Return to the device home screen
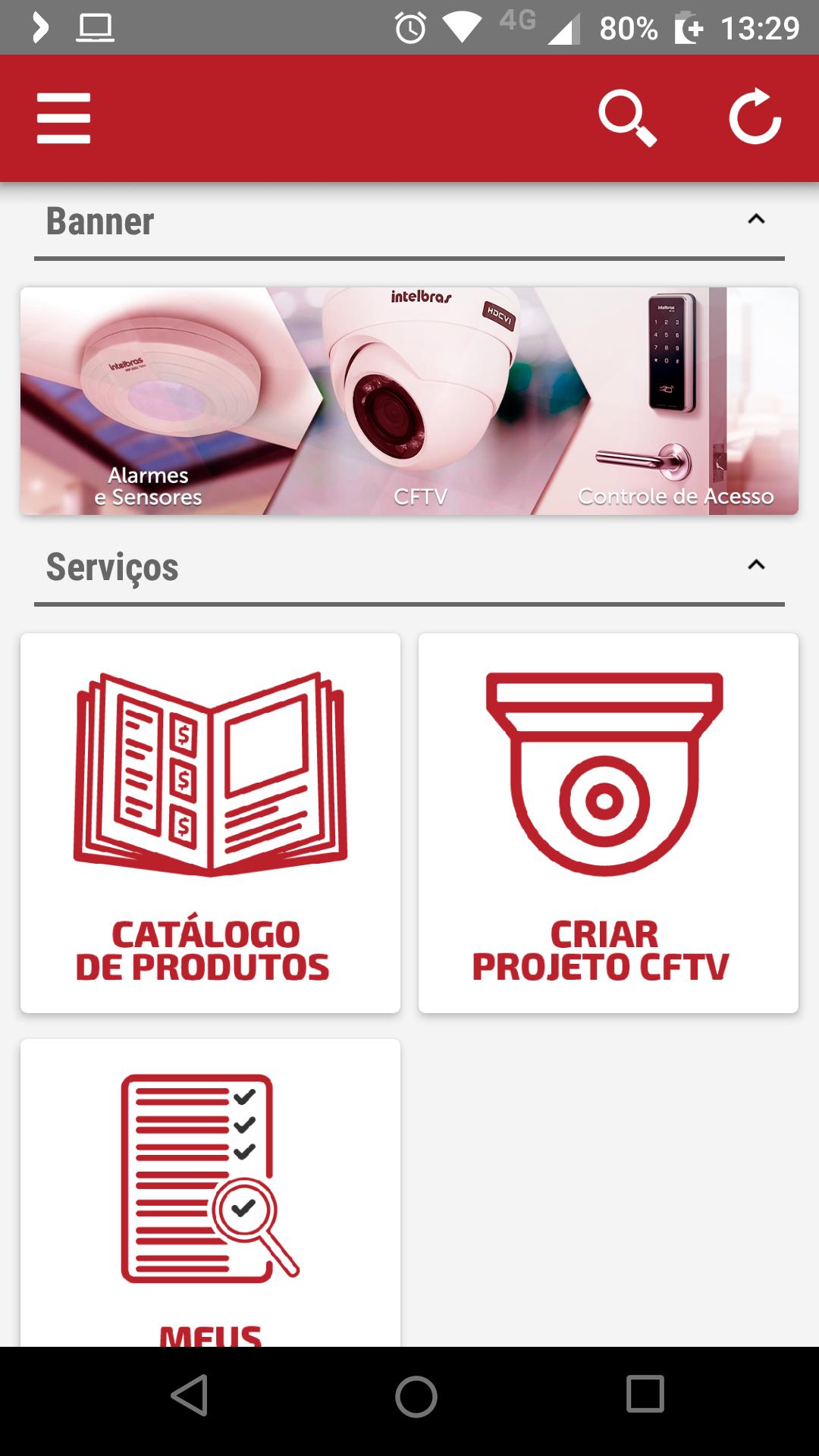 tap(416, 1395)
